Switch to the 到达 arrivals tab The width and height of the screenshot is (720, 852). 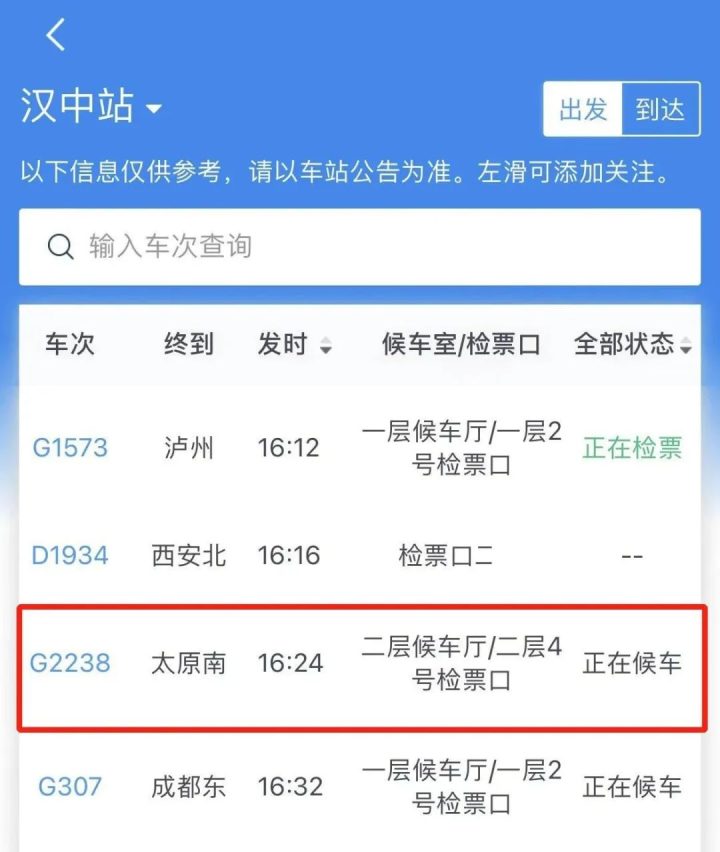tap(660, 109)
